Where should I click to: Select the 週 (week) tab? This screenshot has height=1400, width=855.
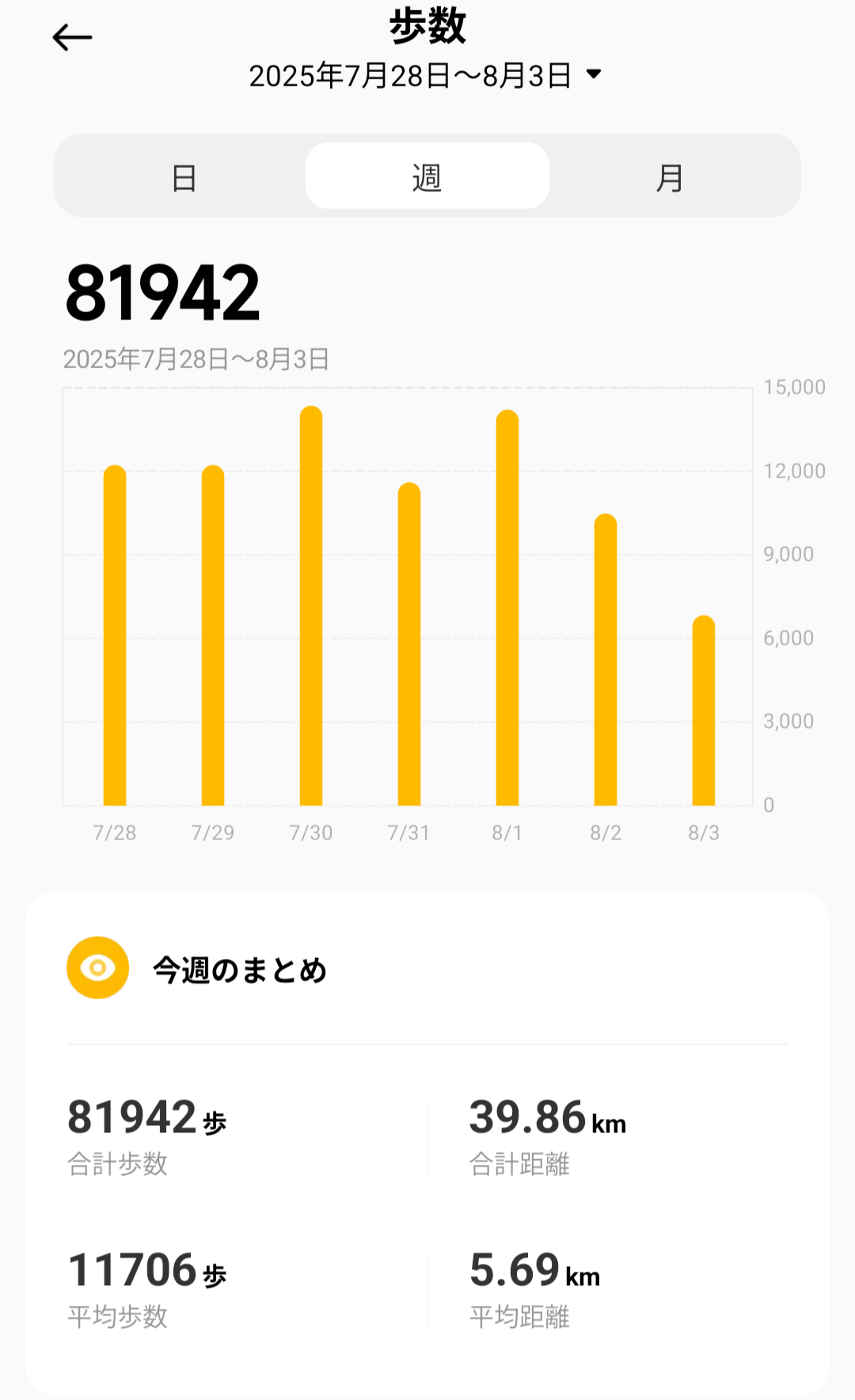pos(427,177)
